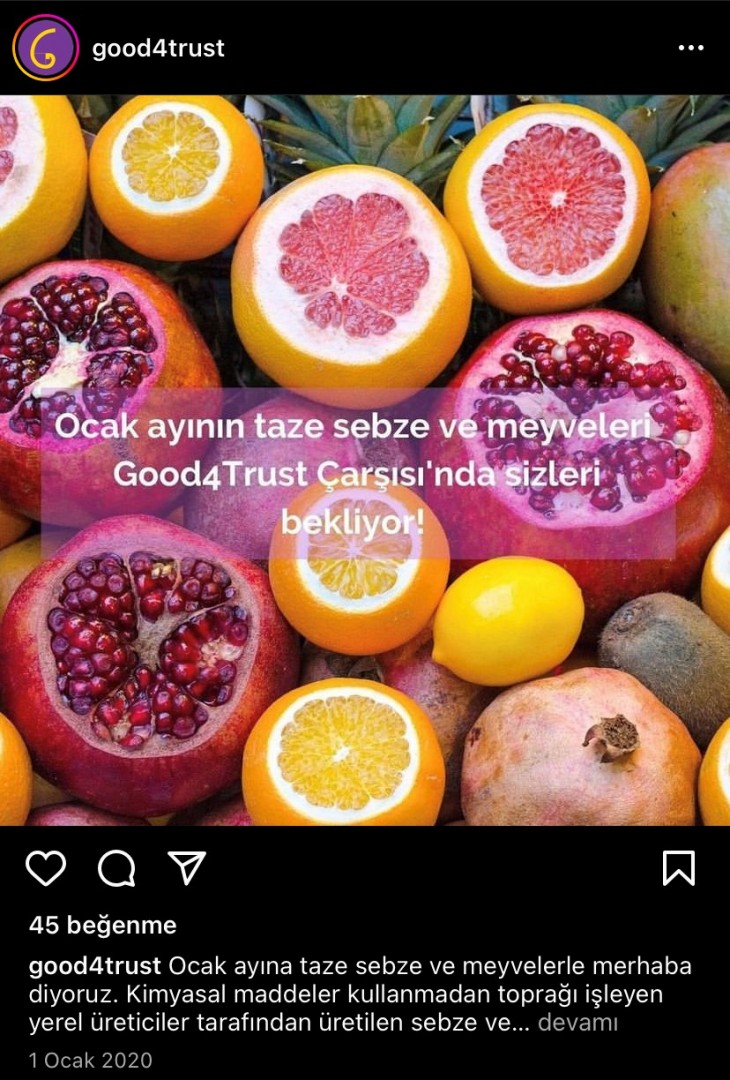Like the good4trust post

[x=45, y=868]
